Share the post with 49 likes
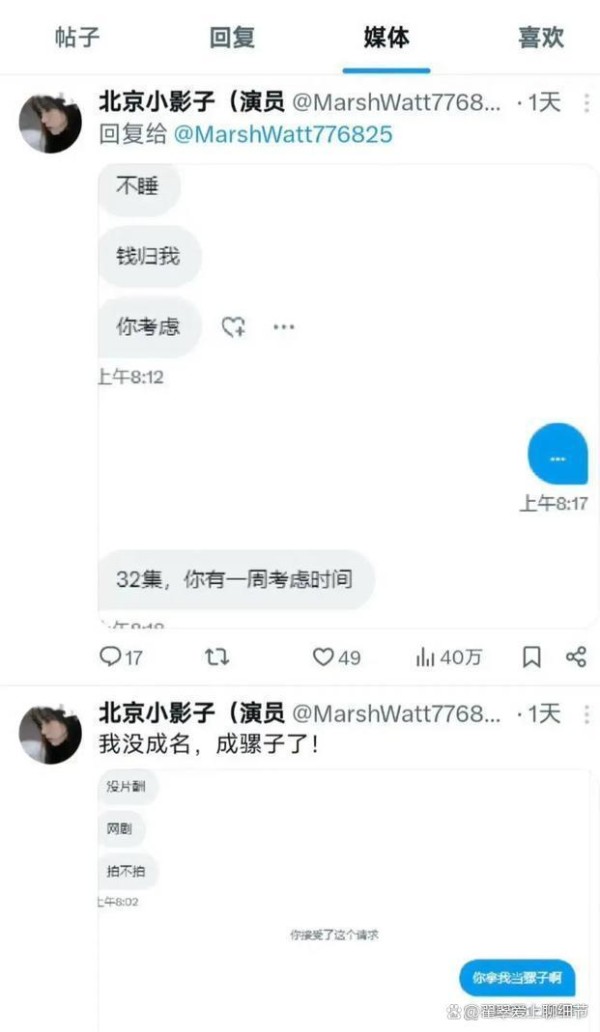 pyautogui.click(x=576, y=657)
